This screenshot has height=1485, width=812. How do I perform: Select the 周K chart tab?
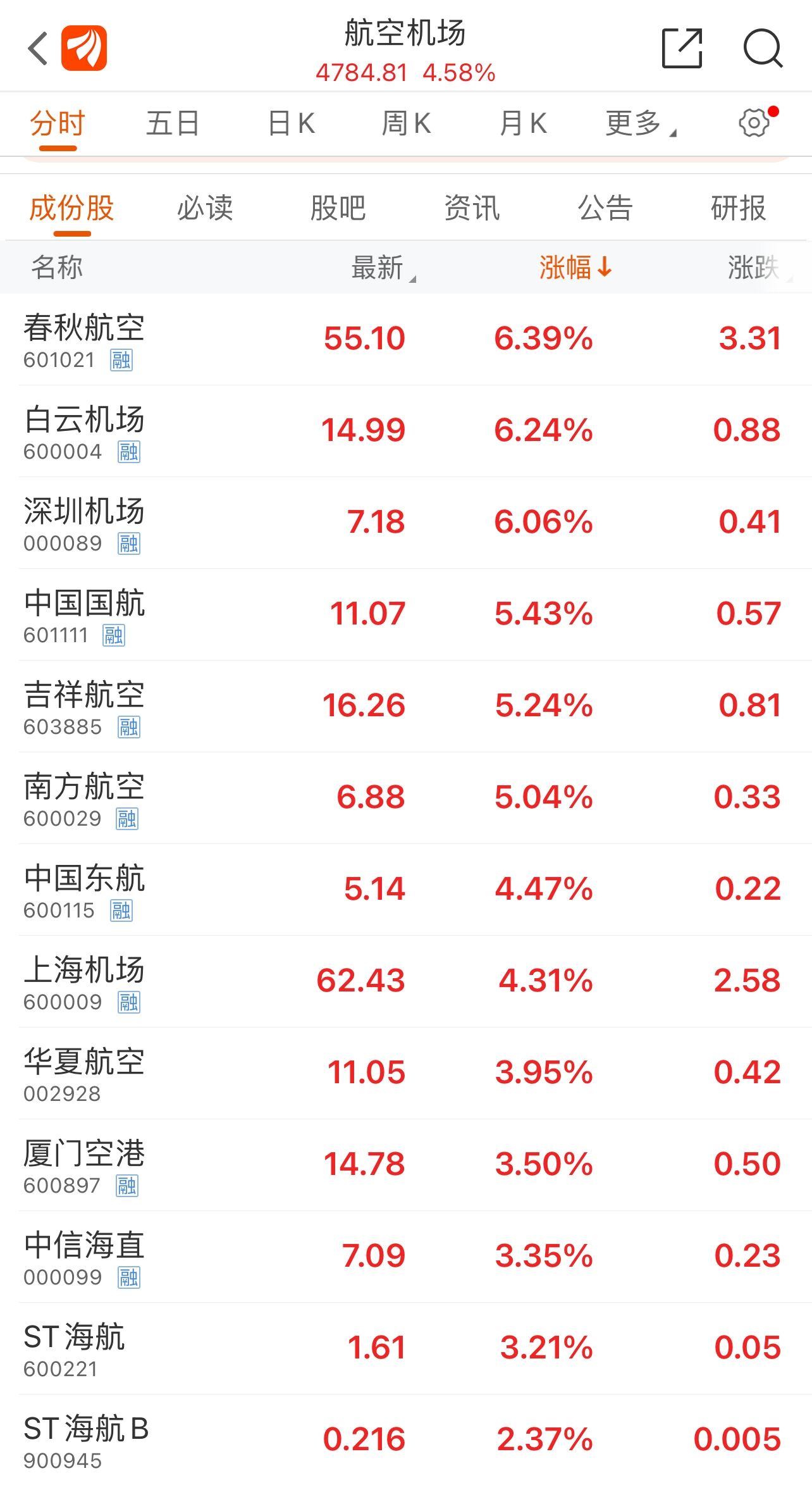(x=407, y=123)
